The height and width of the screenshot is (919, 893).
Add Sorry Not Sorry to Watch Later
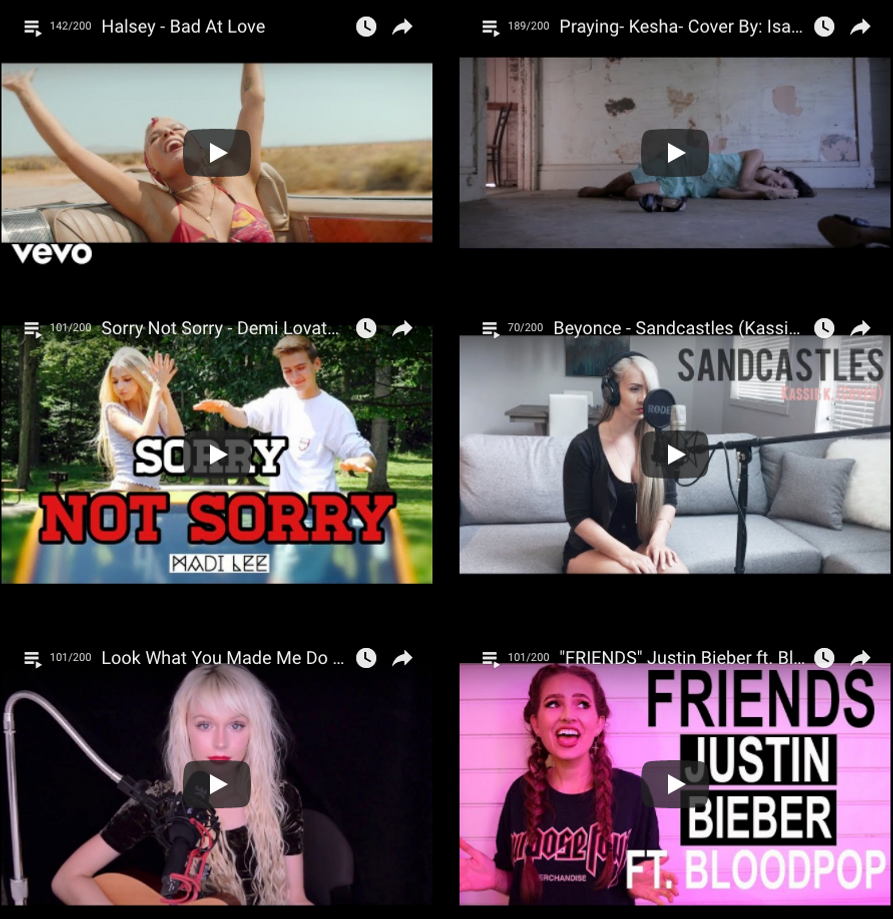[x=366, y=328]
